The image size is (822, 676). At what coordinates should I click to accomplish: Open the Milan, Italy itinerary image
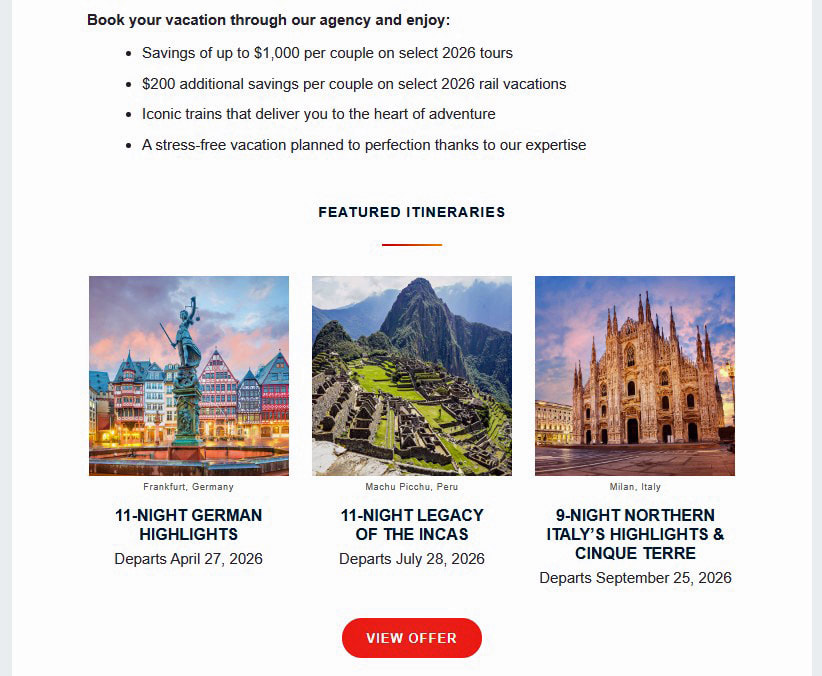coord(635,376)
